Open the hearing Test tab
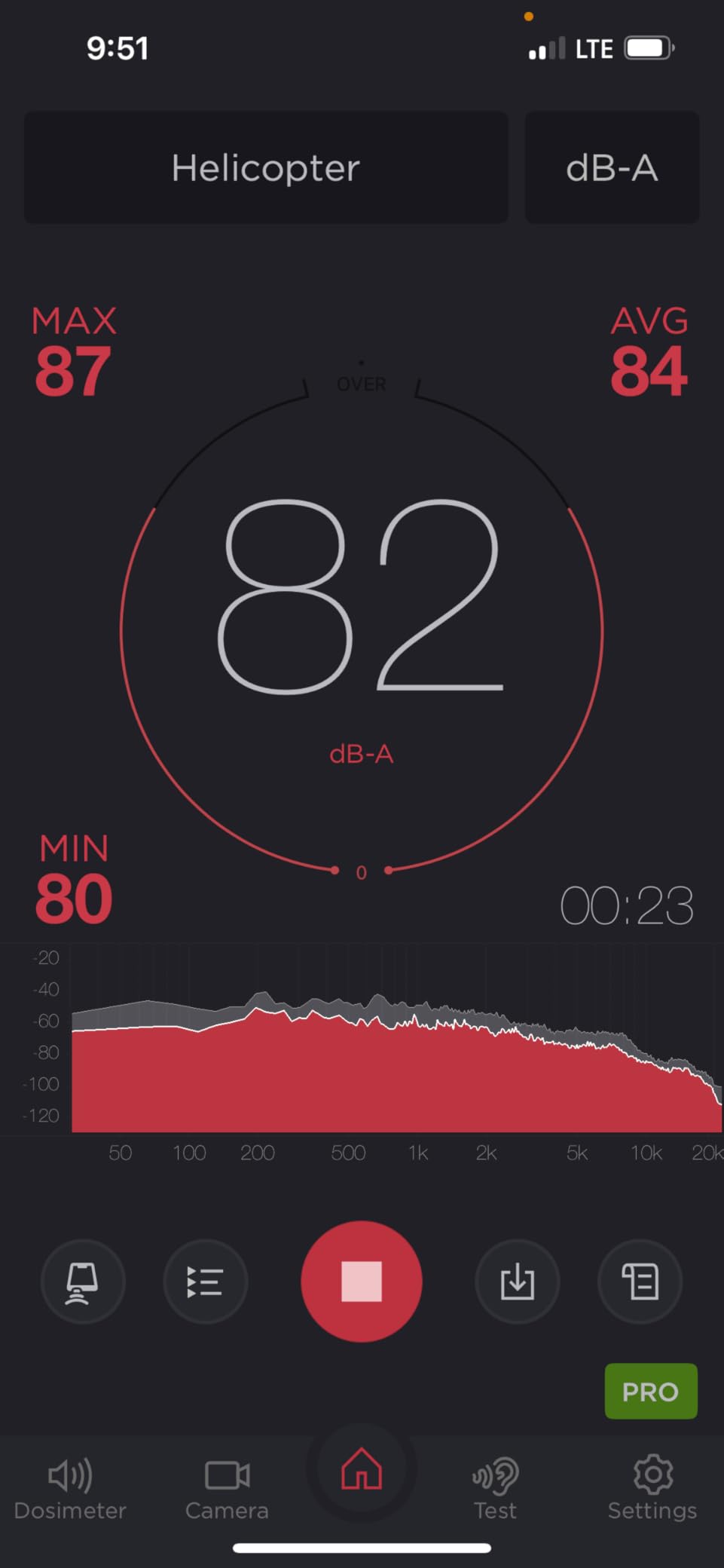The width and height of the screenshot is (724, 1568). point(495,1488)
